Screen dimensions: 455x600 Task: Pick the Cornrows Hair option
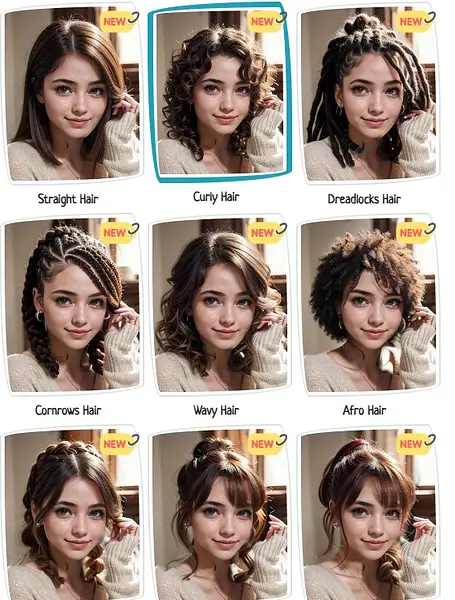73,305
